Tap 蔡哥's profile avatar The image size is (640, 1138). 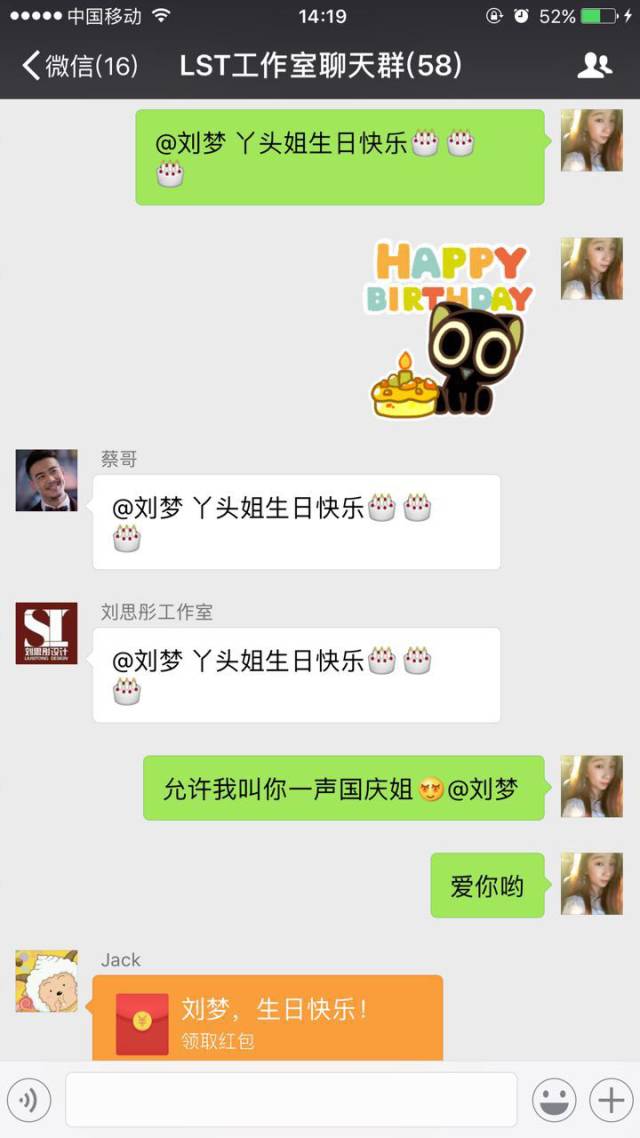click(46, 481)
